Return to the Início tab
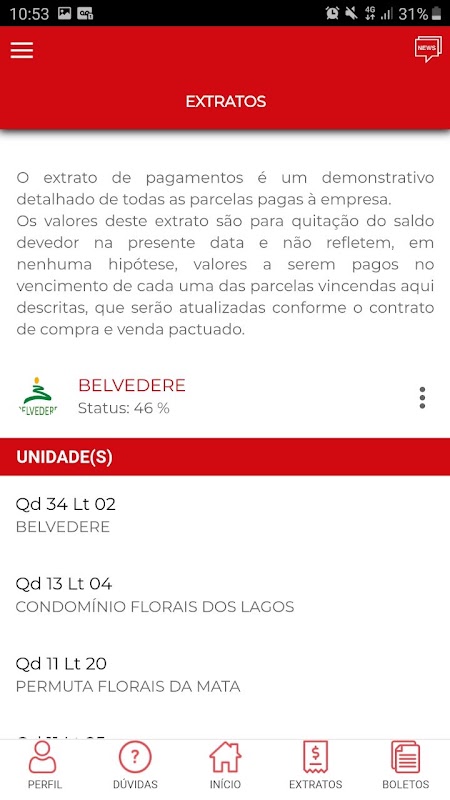Viewport: 450px width, 800px height. tap(225, 765)
